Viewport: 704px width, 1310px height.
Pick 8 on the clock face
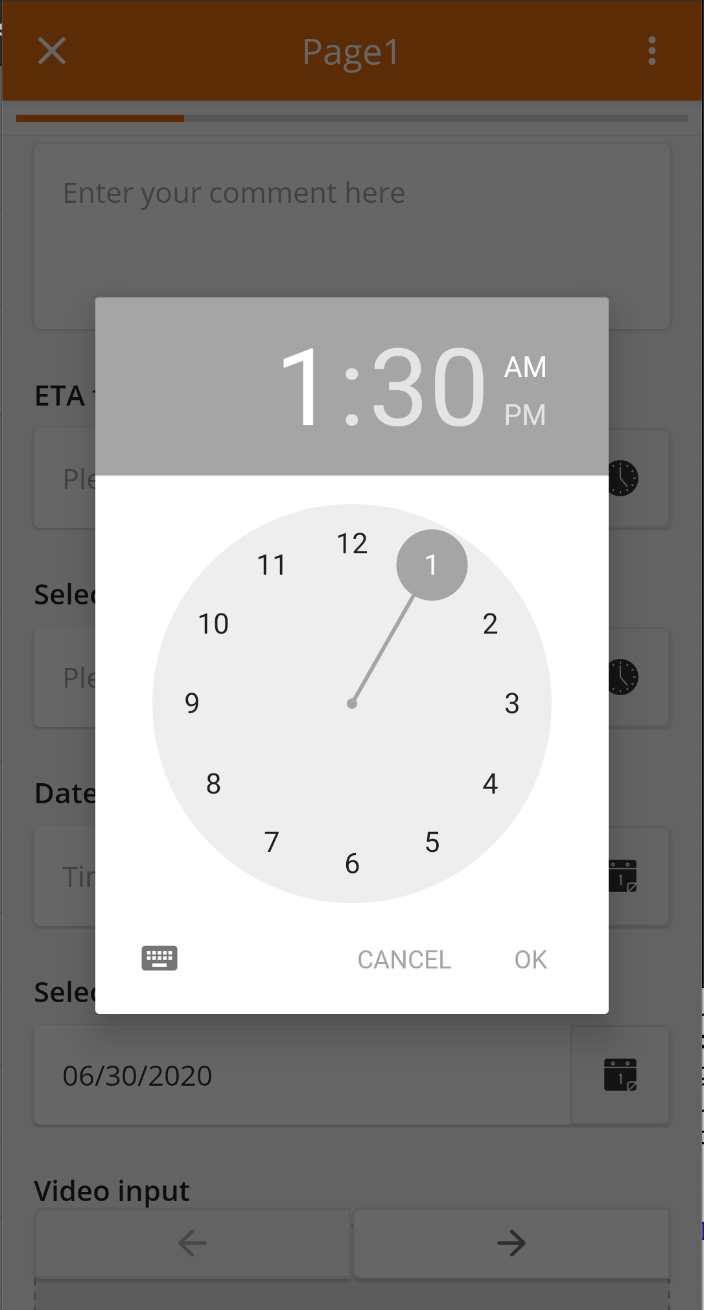[x=213, y=783]
